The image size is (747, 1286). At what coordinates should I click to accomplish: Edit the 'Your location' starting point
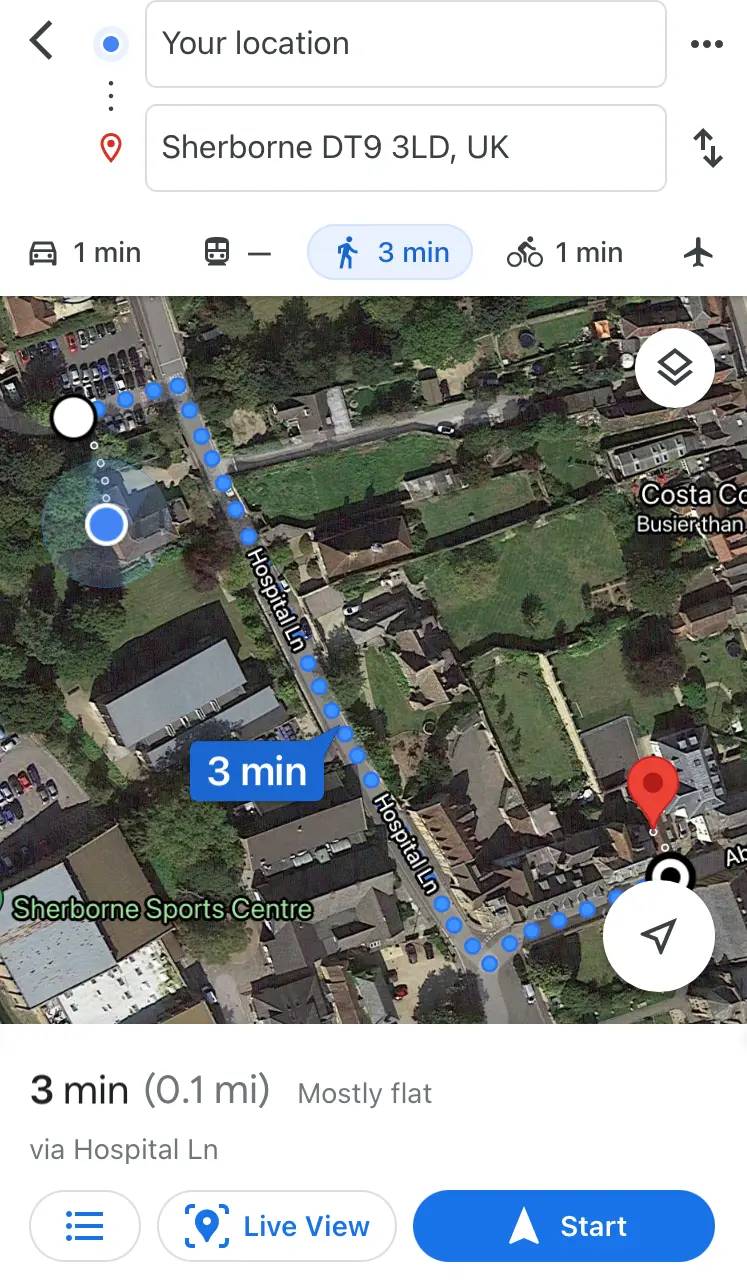point(405,44)
